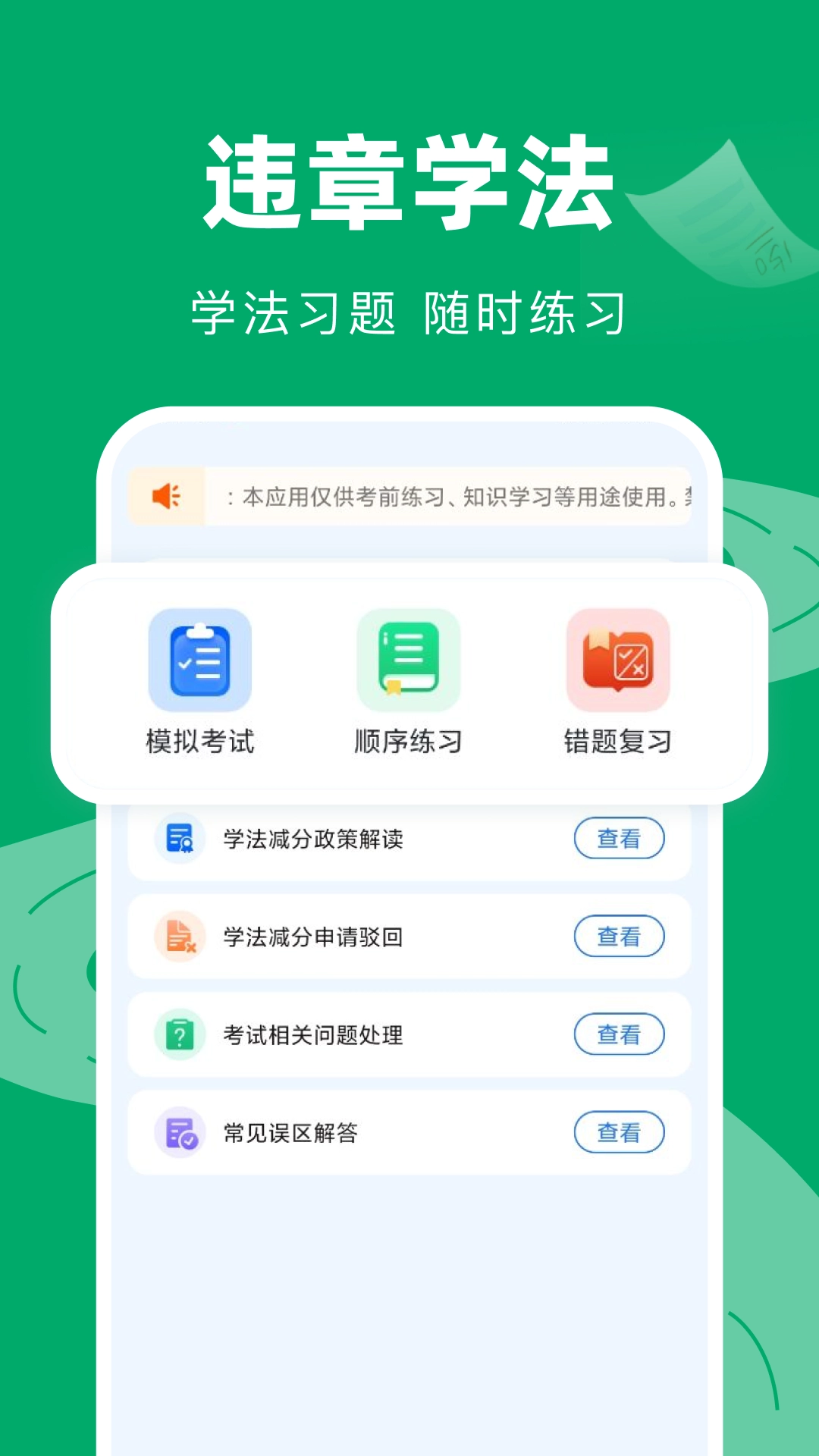
Task: Open the 模拟考试 clipboard icon
Action: coord(199,660)
